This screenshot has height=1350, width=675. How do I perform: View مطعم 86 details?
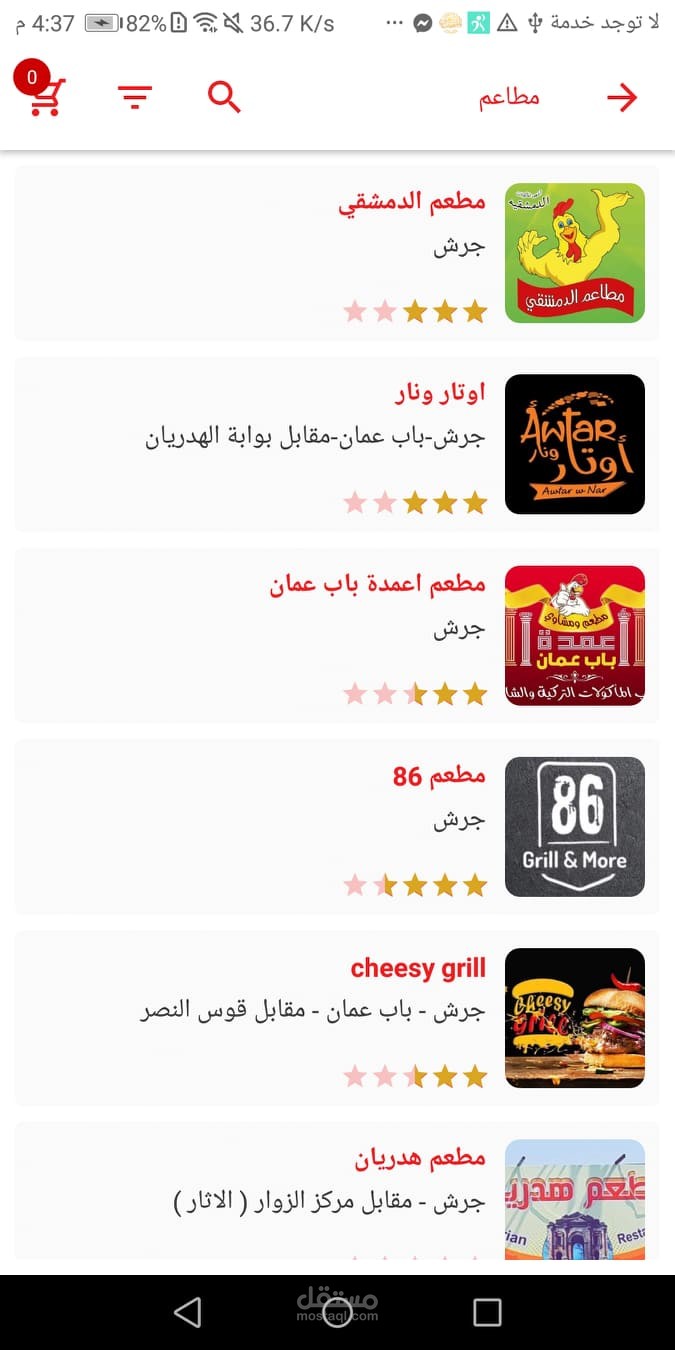tap(337, 826)
